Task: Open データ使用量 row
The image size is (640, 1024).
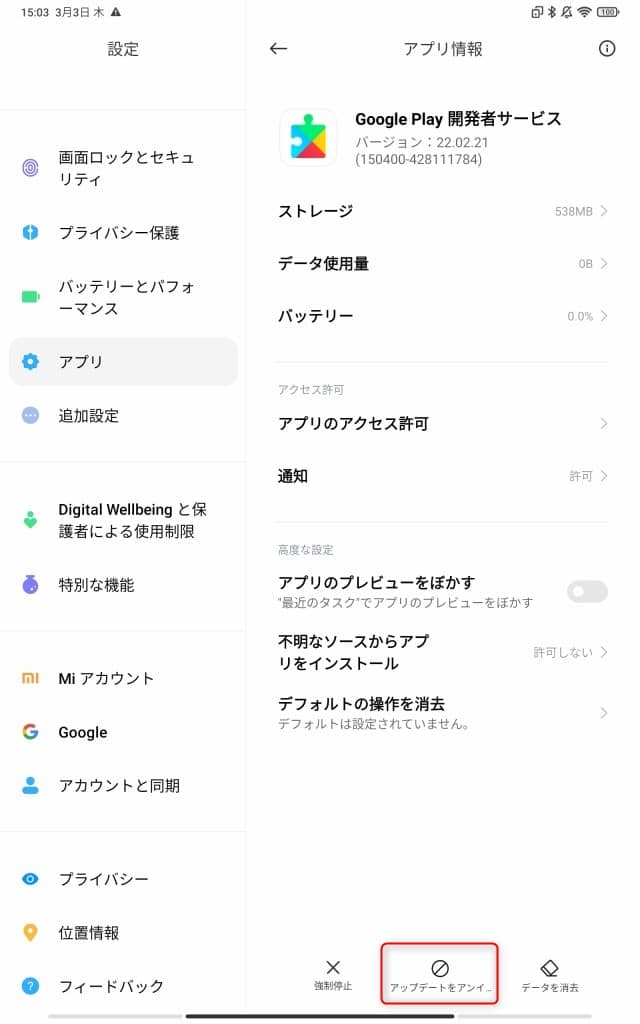Action: pyautogui.click(x=442, y=263)
